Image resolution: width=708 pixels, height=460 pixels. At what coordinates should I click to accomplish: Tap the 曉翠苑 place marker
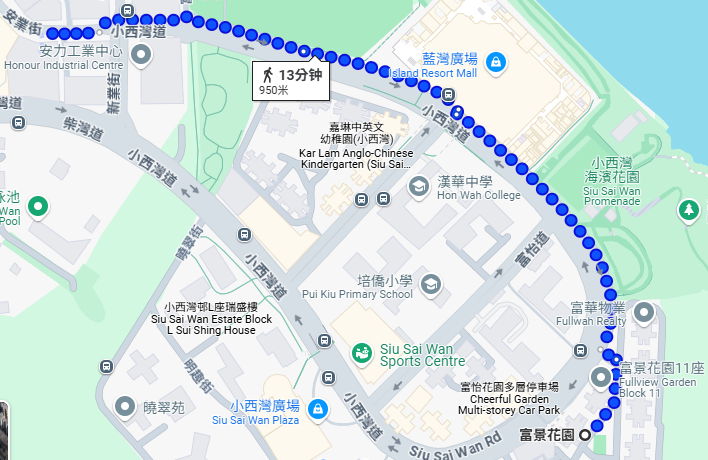124,407
